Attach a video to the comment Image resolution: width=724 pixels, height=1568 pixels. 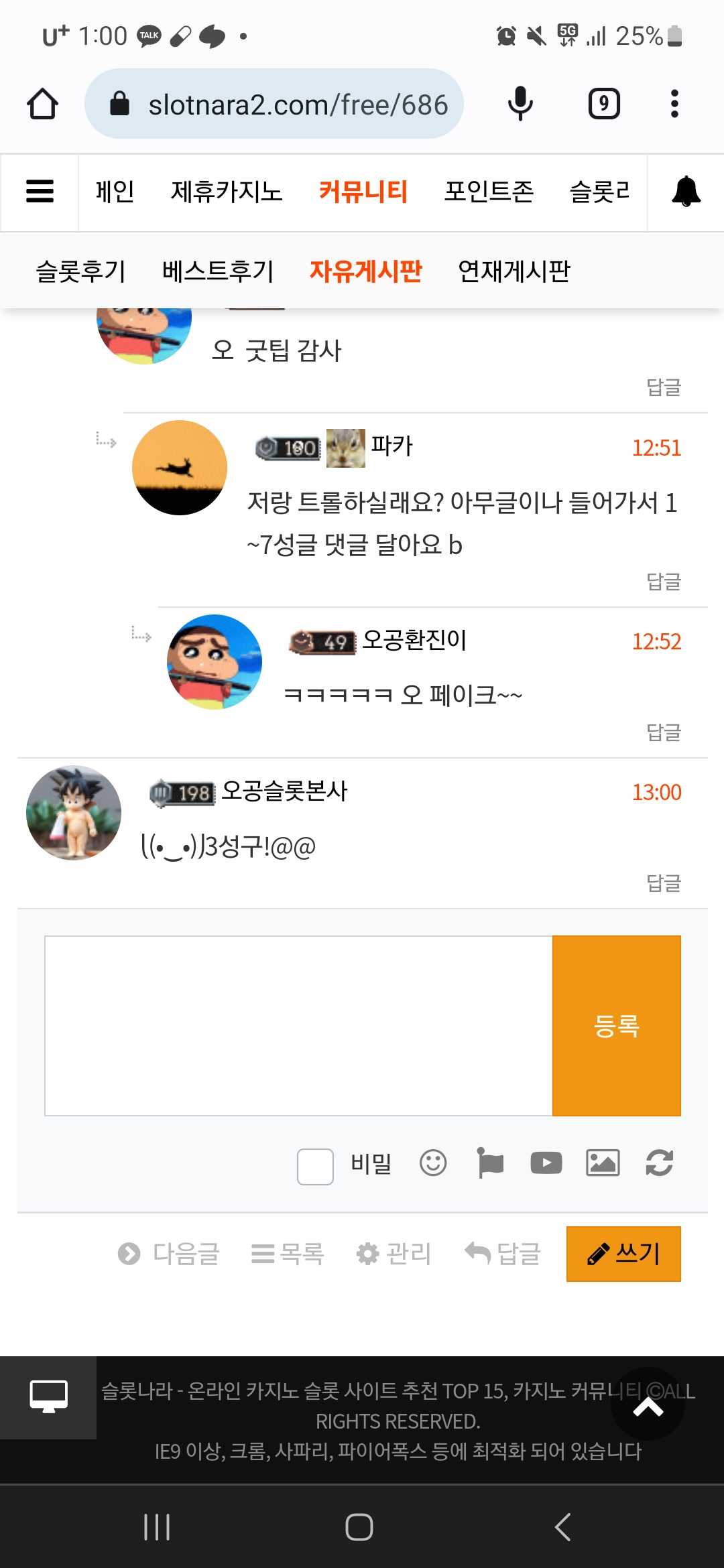pyautogui.click(x=546, y=1163)
